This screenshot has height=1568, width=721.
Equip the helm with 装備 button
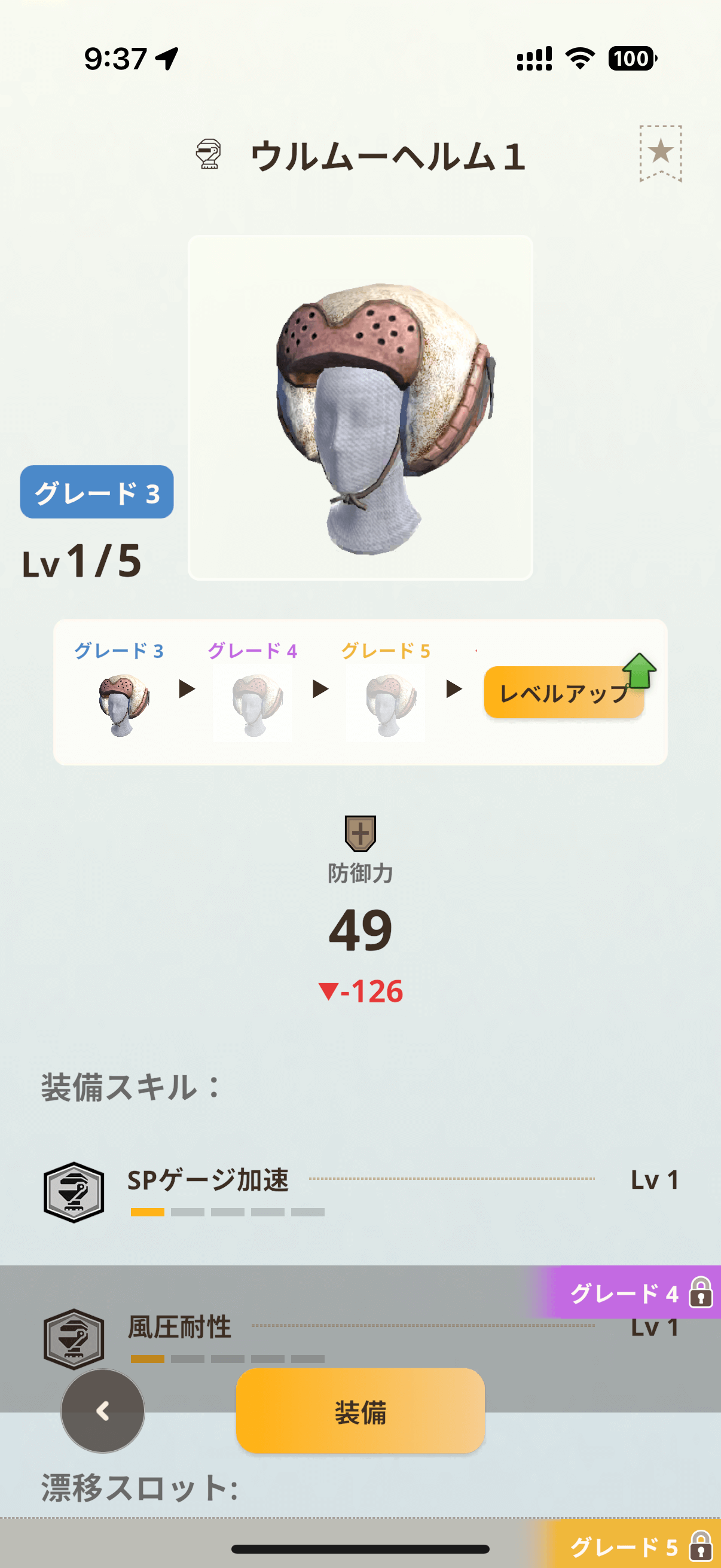360,1411
